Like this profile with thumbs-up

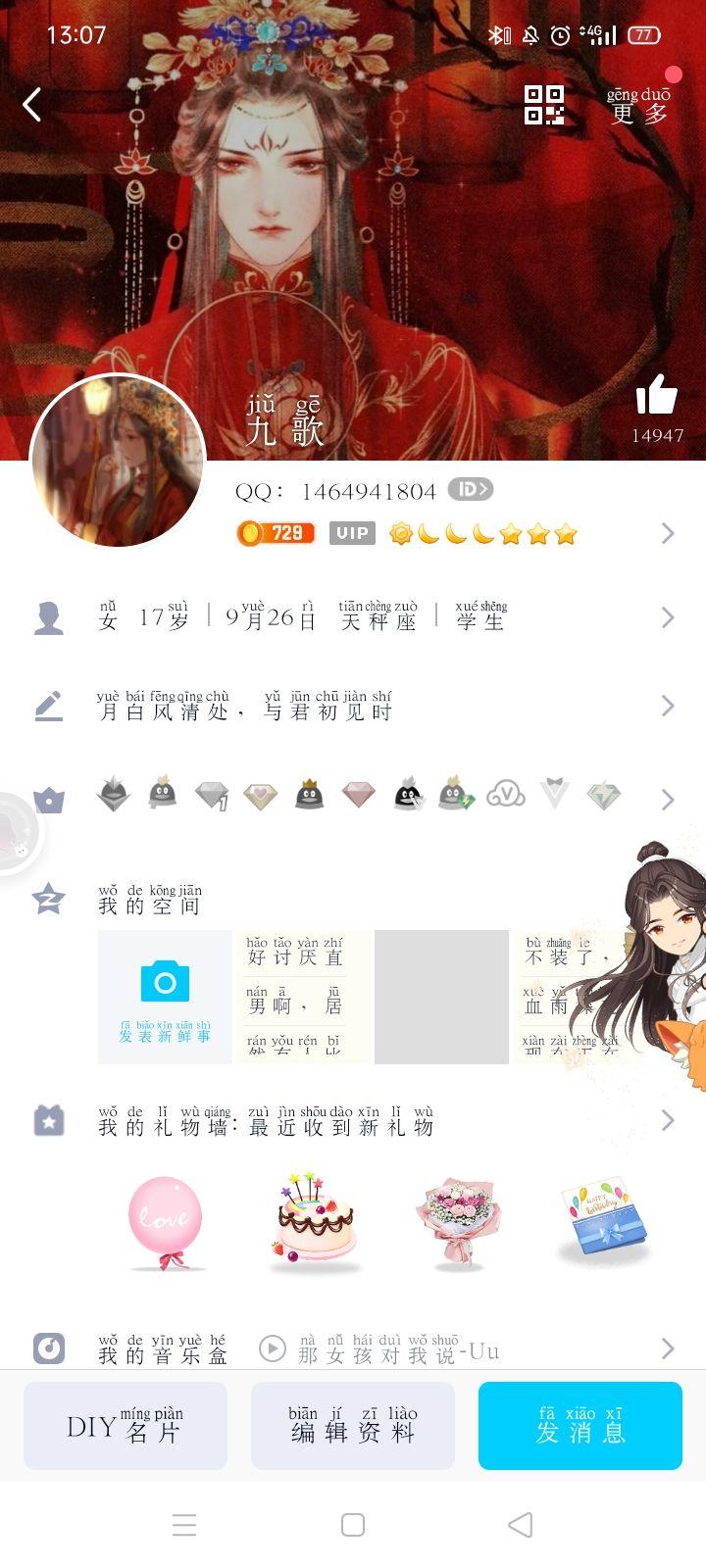pos(656,397)
